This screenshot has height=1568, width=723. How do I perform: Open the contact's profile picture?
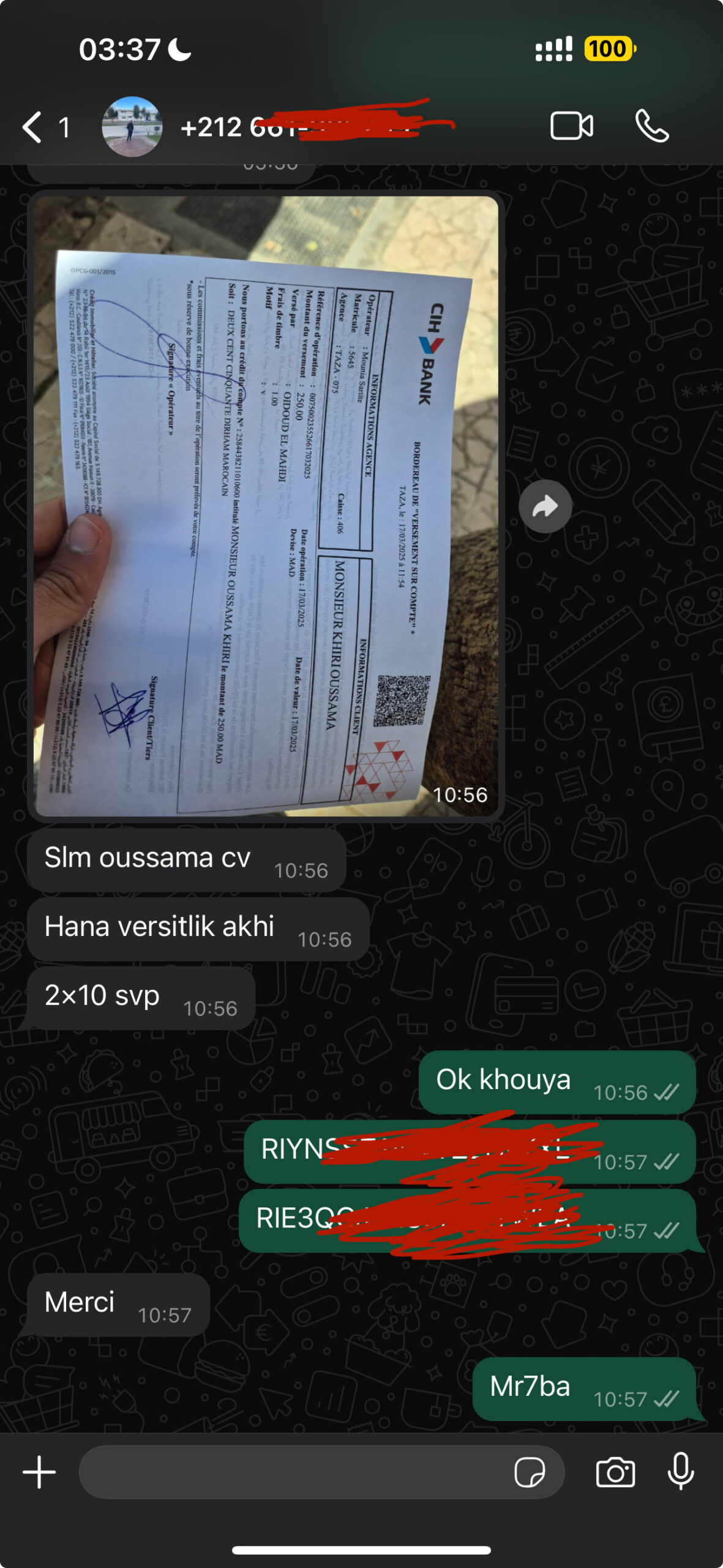point(132,127)
